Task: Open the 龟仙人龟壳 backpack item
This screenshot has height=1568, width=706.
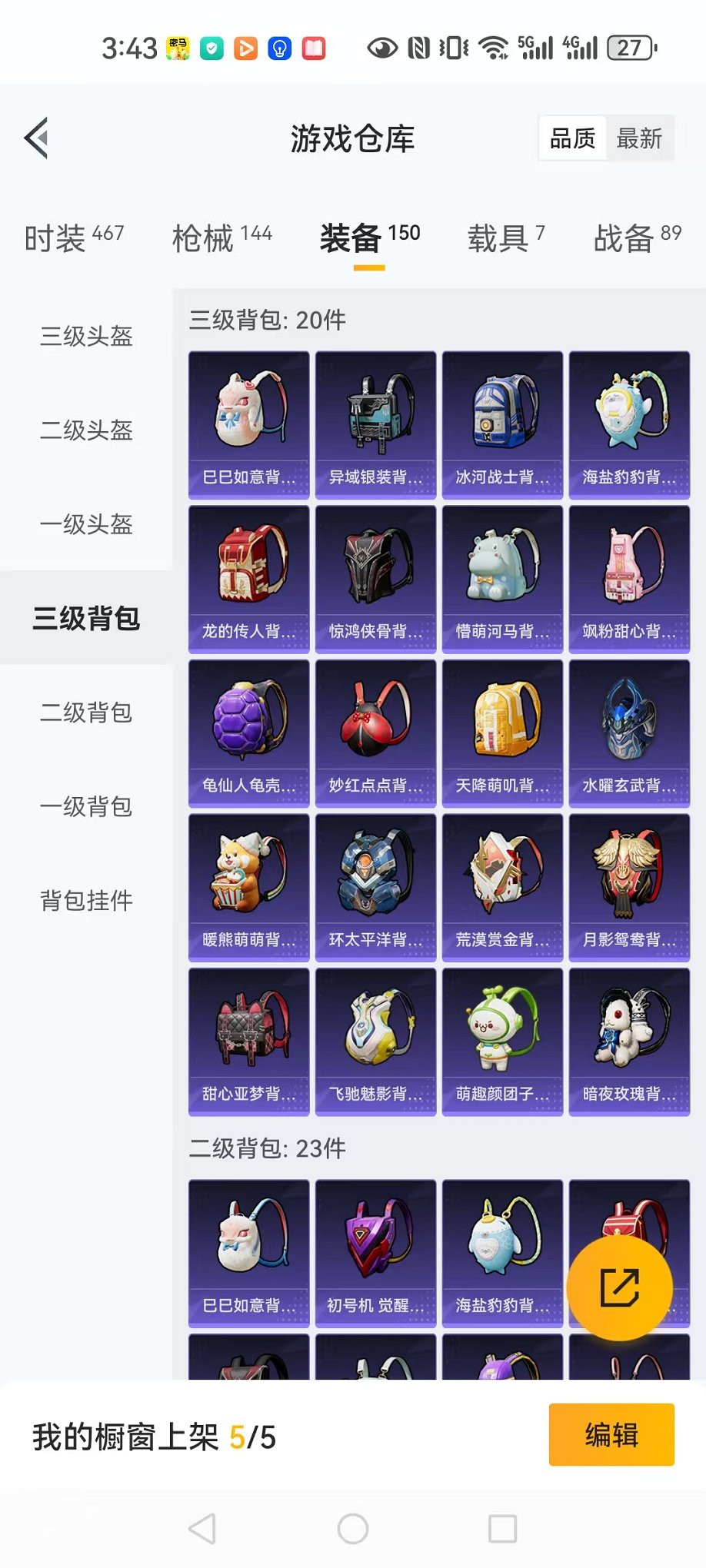Action: [x=248, y=733]
